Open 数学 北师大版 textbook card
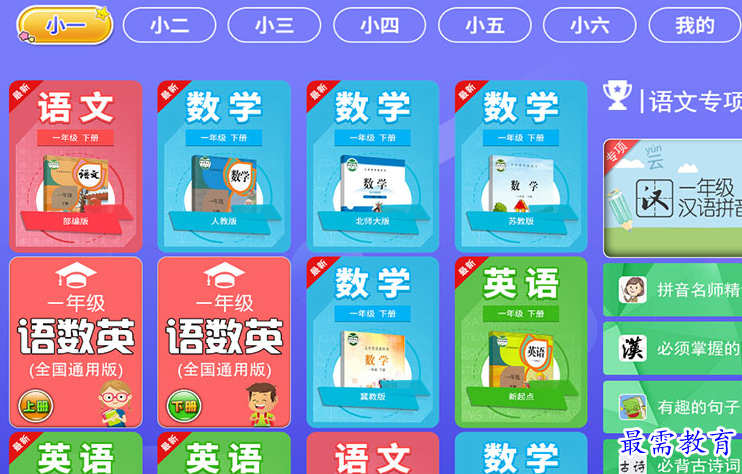Viewport: 742px width, 474px height. point(372,166)
